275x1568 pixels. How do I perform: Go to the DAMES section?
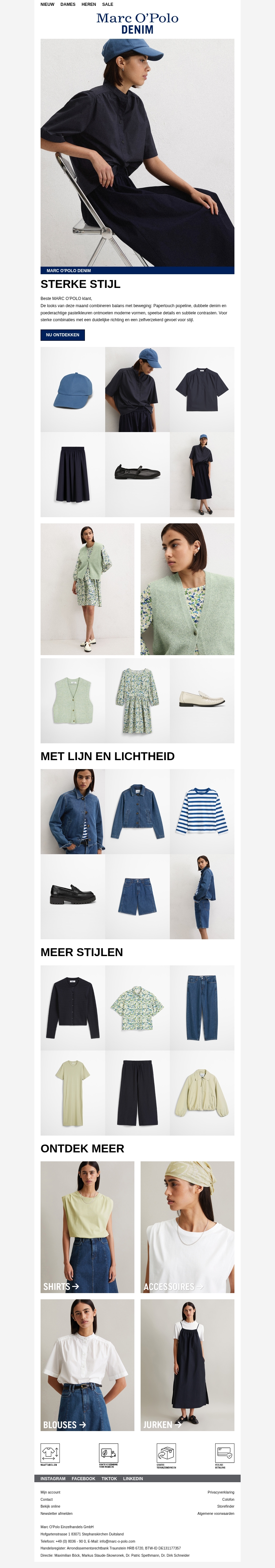(68, 4)
